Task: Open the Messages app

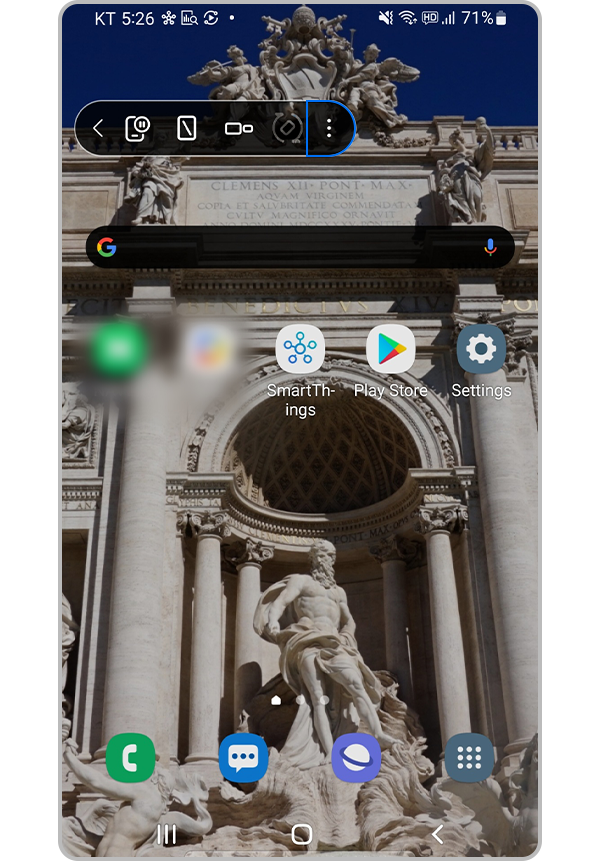Action: tap(243, 757)
